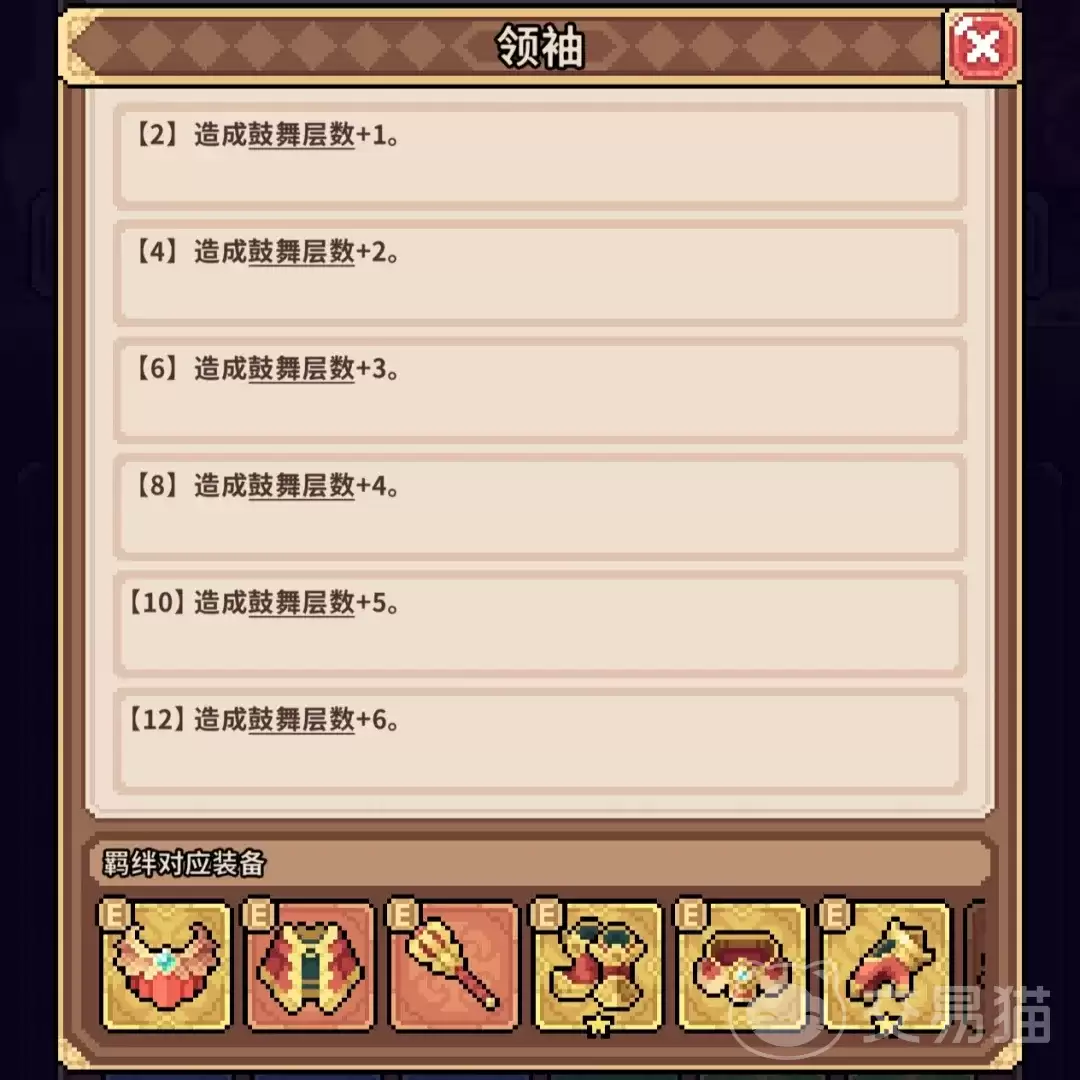Open the 鼓舞层数 link in row 【10】
Viewport: 1080px width, 1080px height.
pos(301,603)
